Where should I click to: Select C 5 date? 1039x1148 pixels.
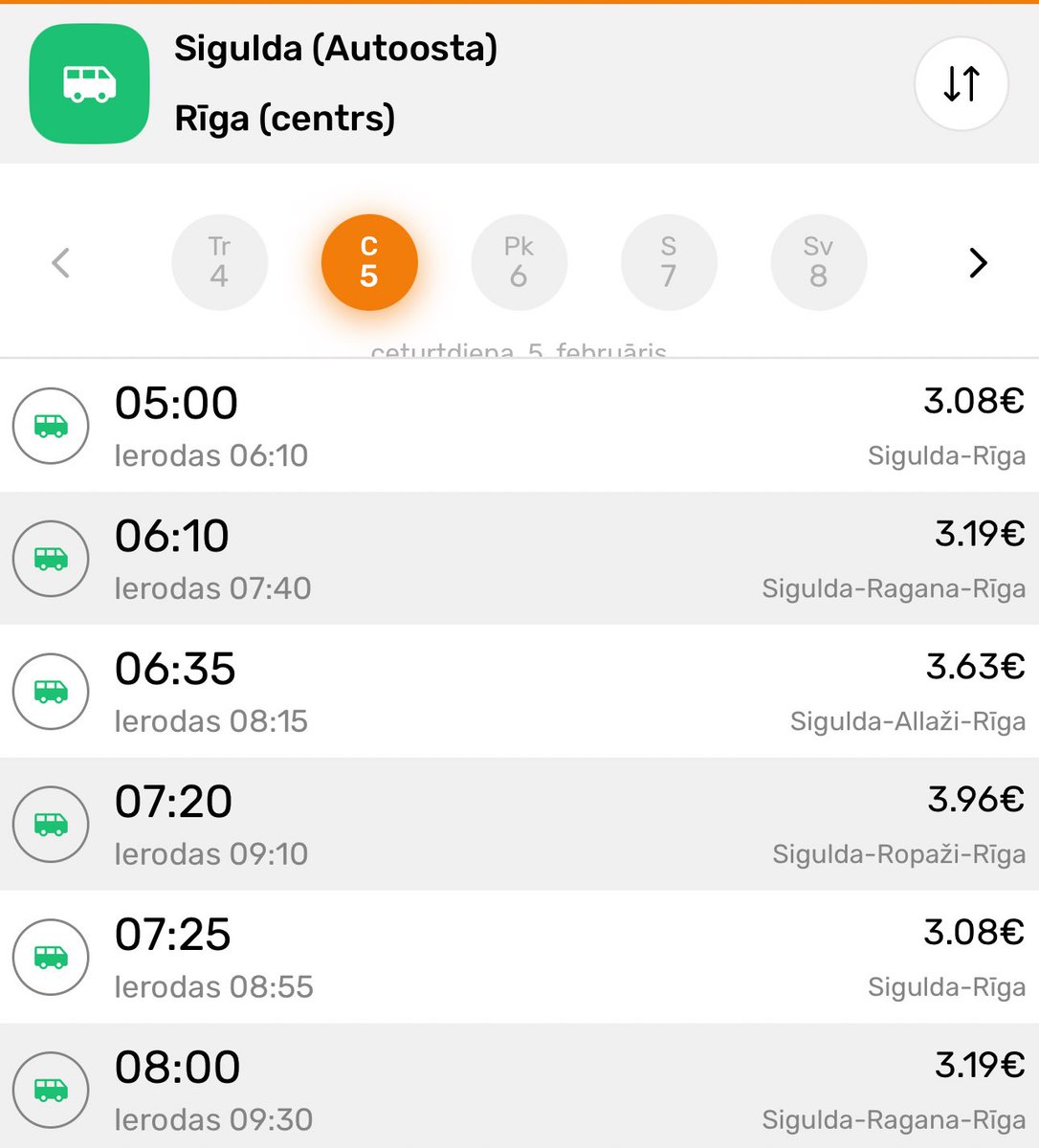[x=369, y=262]
